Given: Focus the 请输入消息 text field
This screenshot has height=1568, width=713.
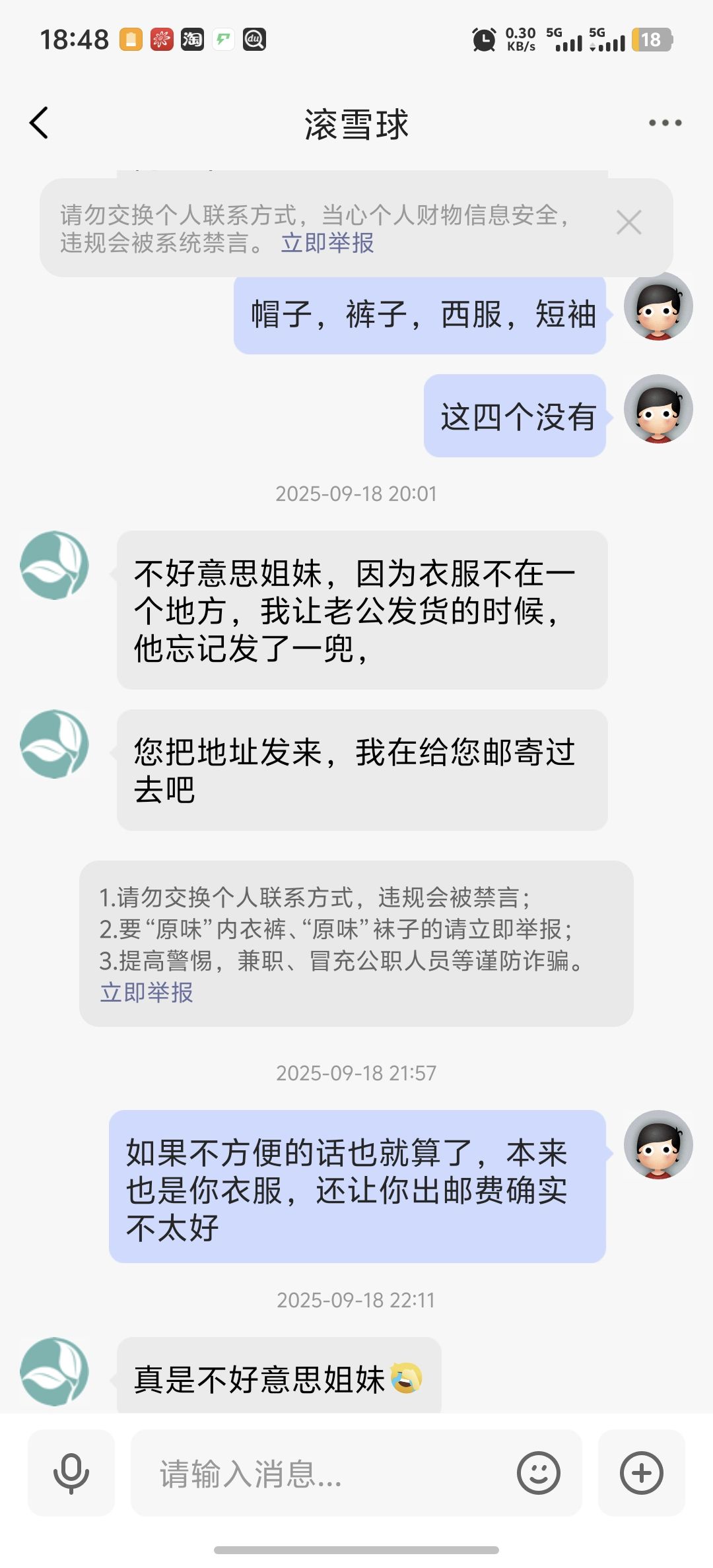Looking at the screenshot, I should tap(323, 1473).
